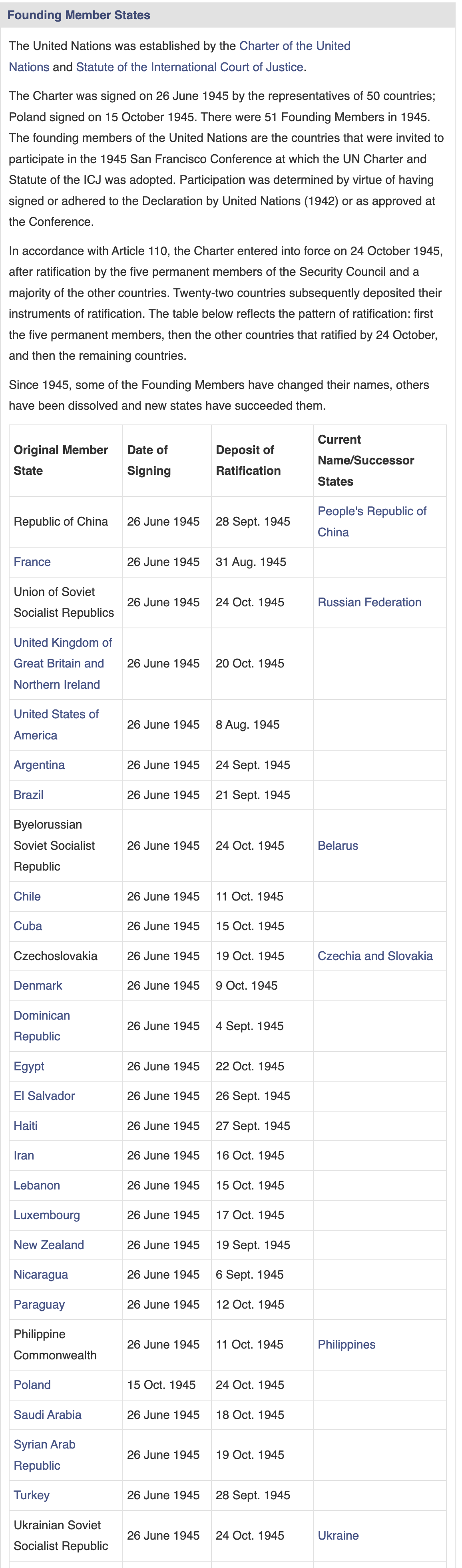Viewport: 462px width, 1568px height.
Task: Open the Argentina link
Action: (x=39, y=765)
